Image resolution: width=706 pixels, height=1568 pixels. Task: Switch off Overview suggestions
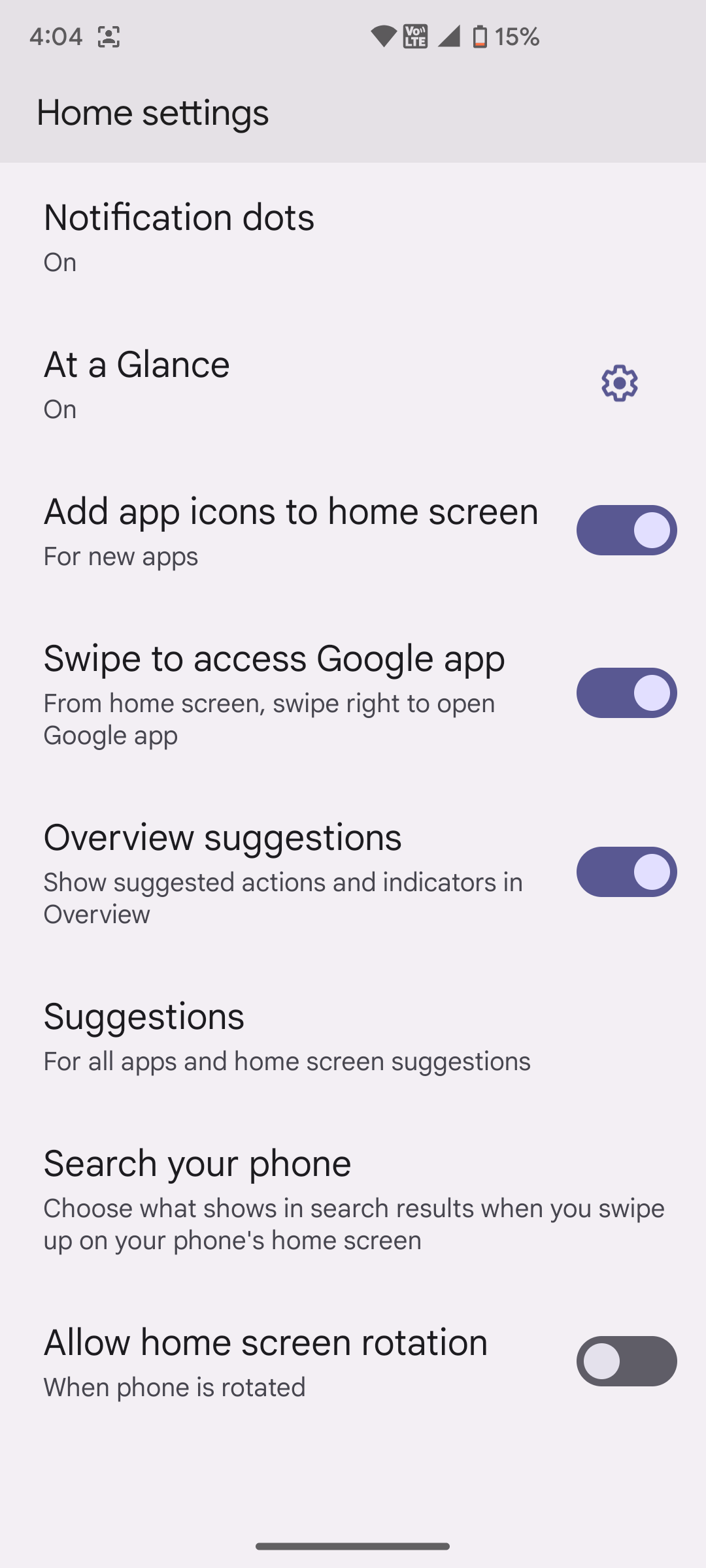pos(626,872)
